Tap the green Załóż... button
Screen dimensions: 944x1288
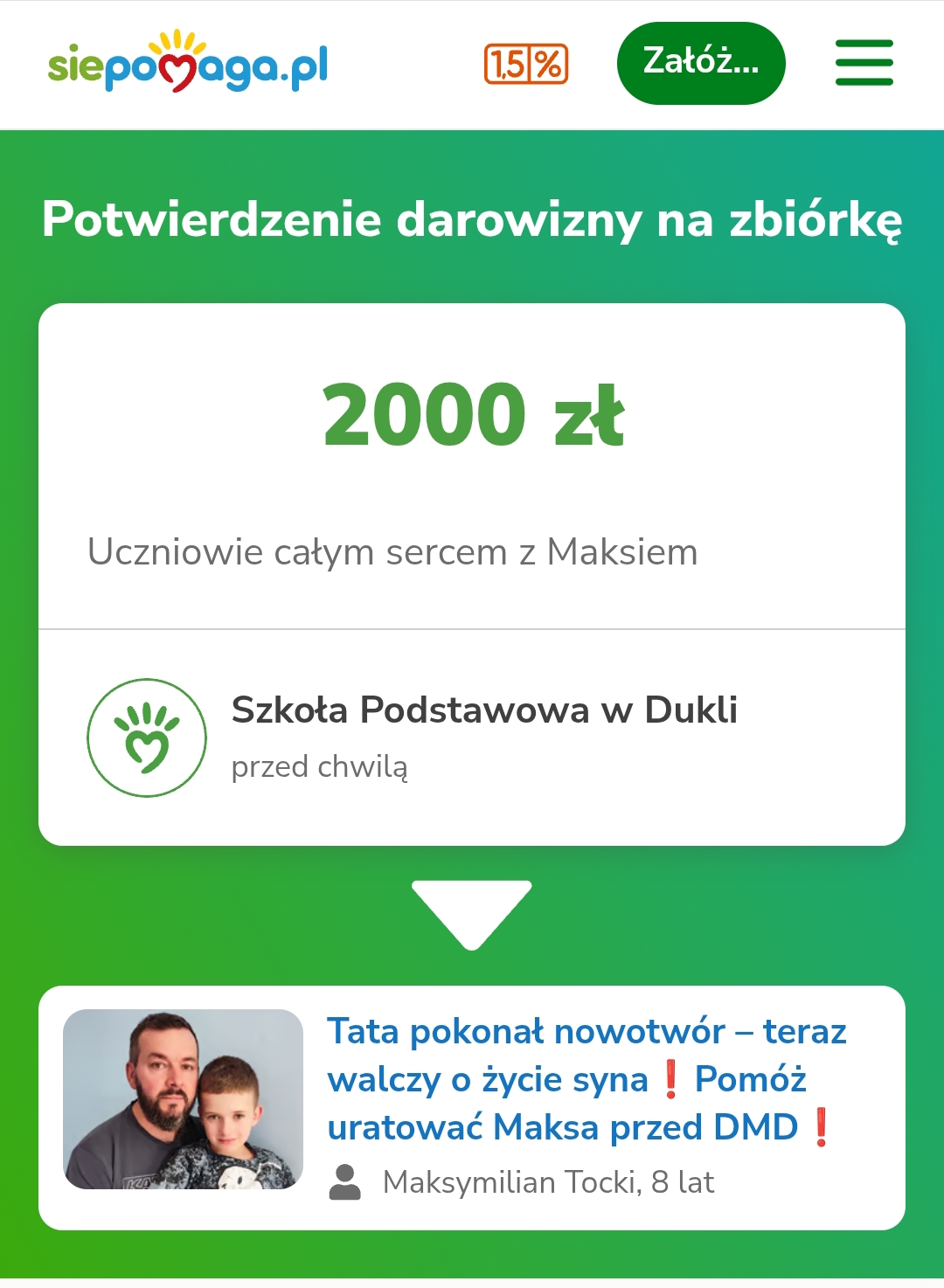[x=701, y=63]
